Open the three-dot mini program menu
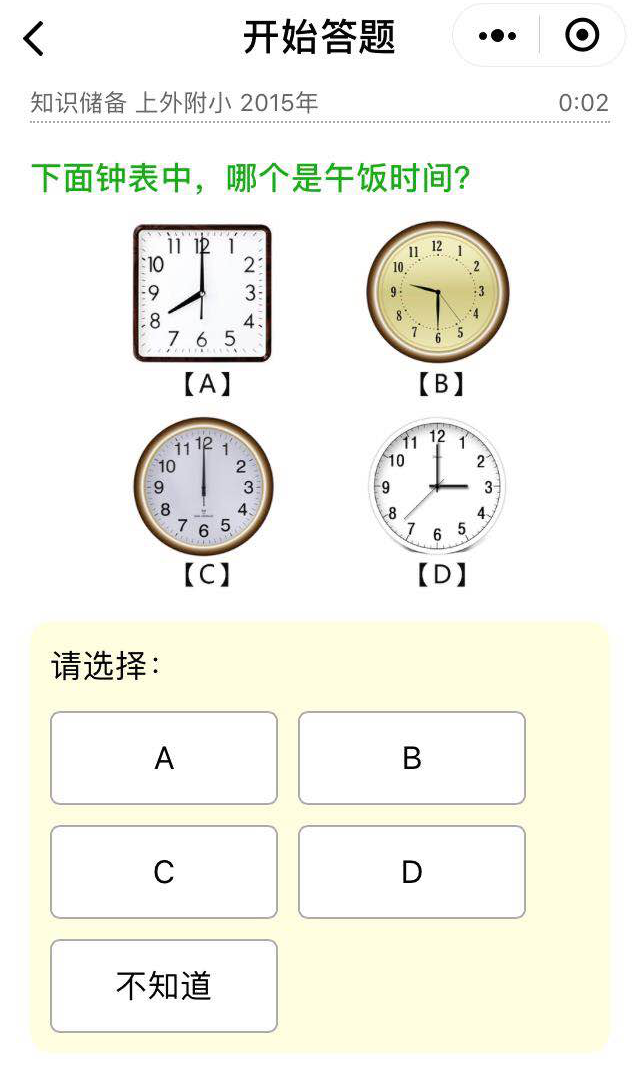 [x=497, y=35]
